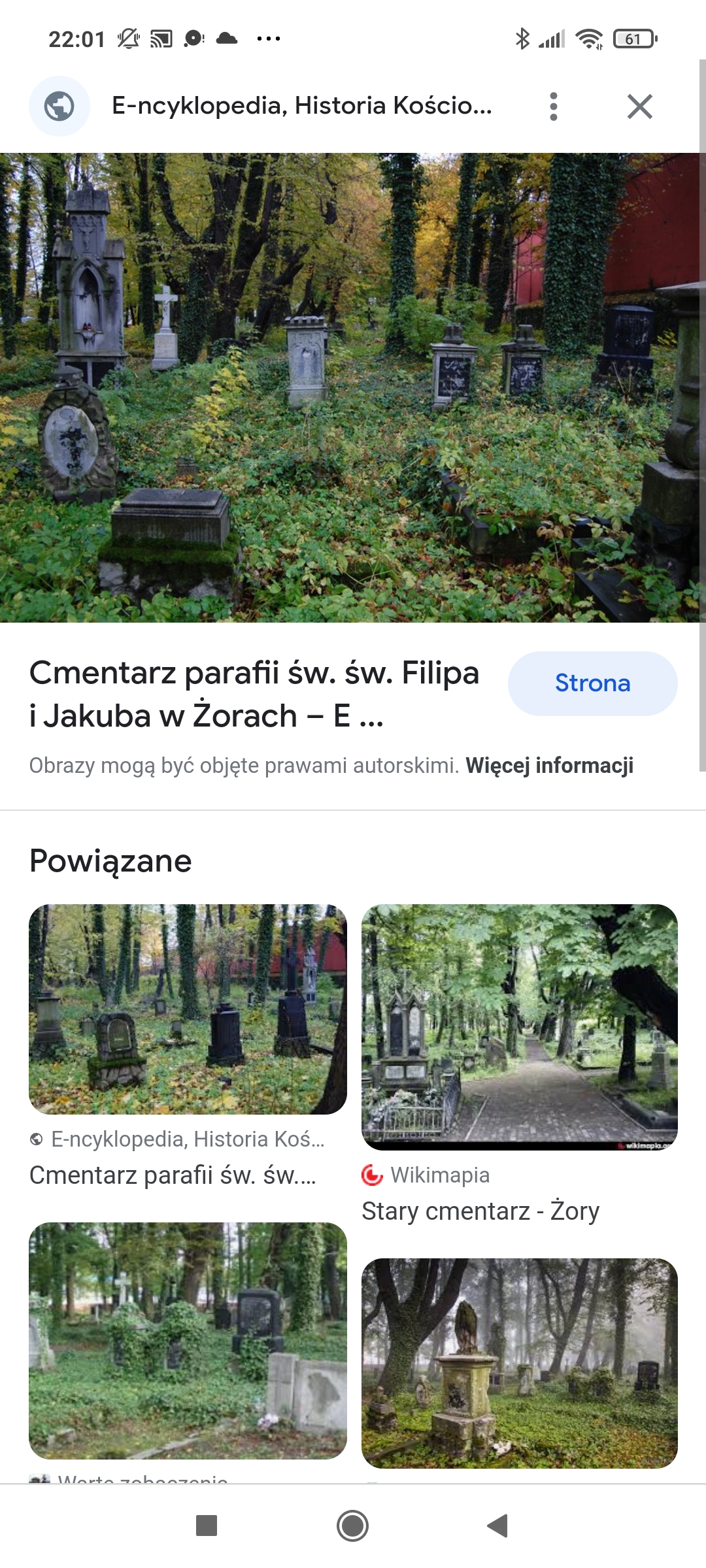Go to the home screen
Screen dimensions: 706x1568
(x=352, y=1526)
